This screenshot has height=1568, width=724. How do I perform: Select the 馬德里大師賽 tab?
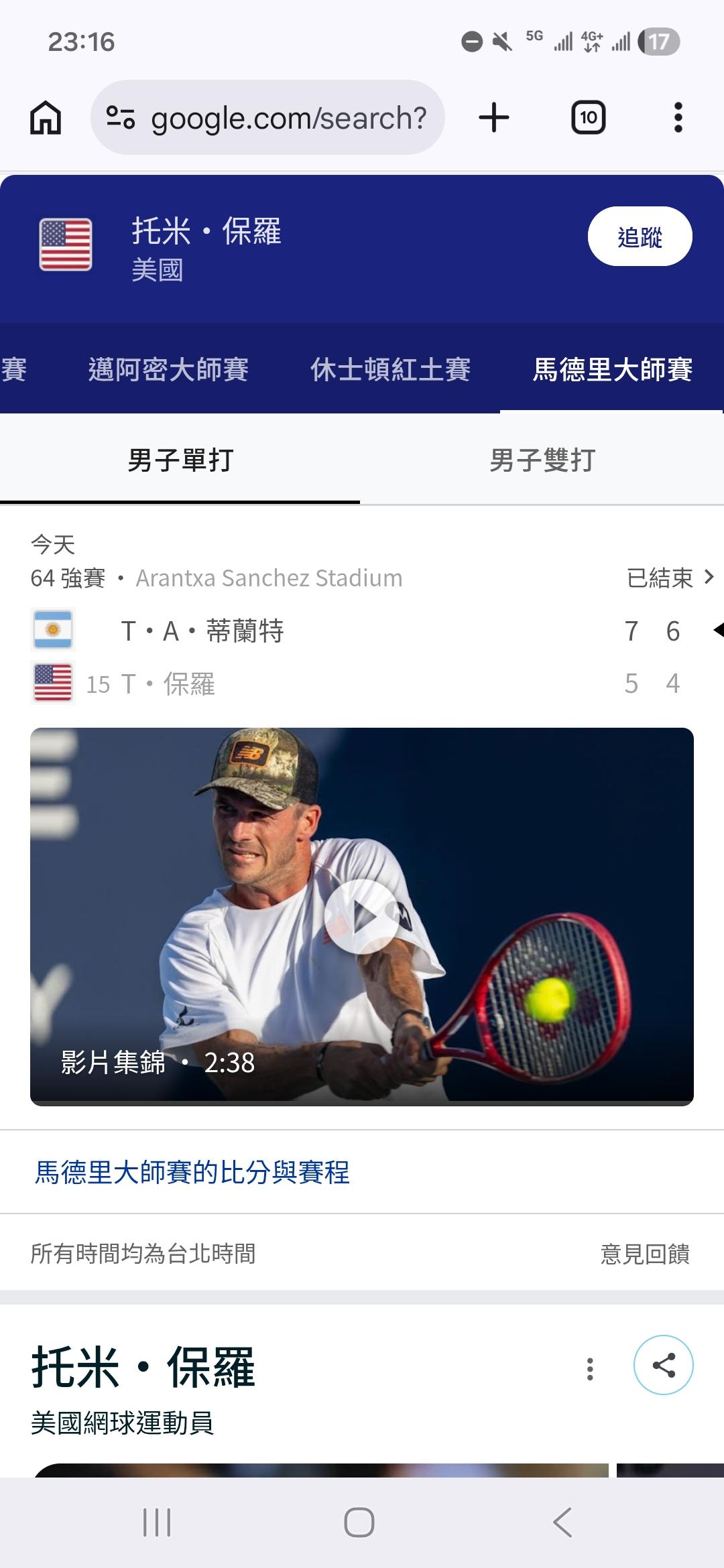(612, 369)
